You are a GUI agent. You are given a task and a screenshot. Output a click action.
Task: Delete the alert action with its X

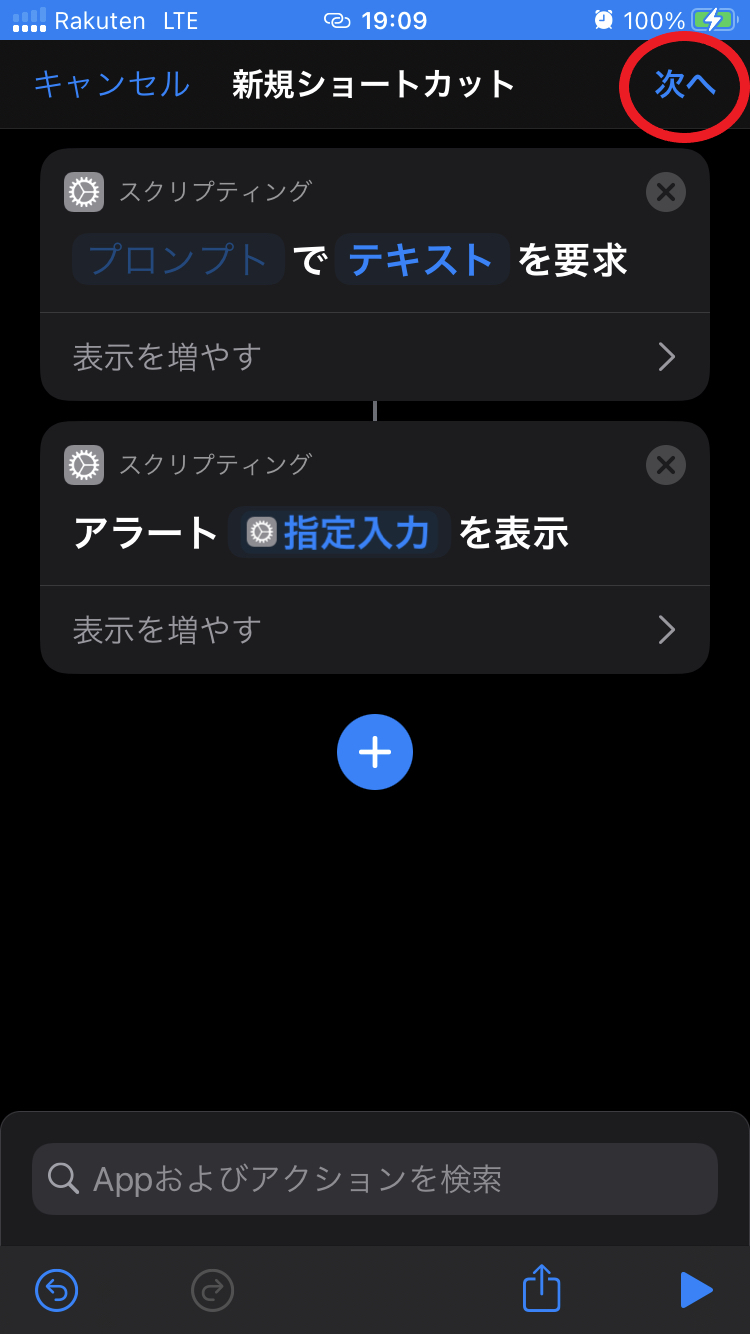click(665, 465)
